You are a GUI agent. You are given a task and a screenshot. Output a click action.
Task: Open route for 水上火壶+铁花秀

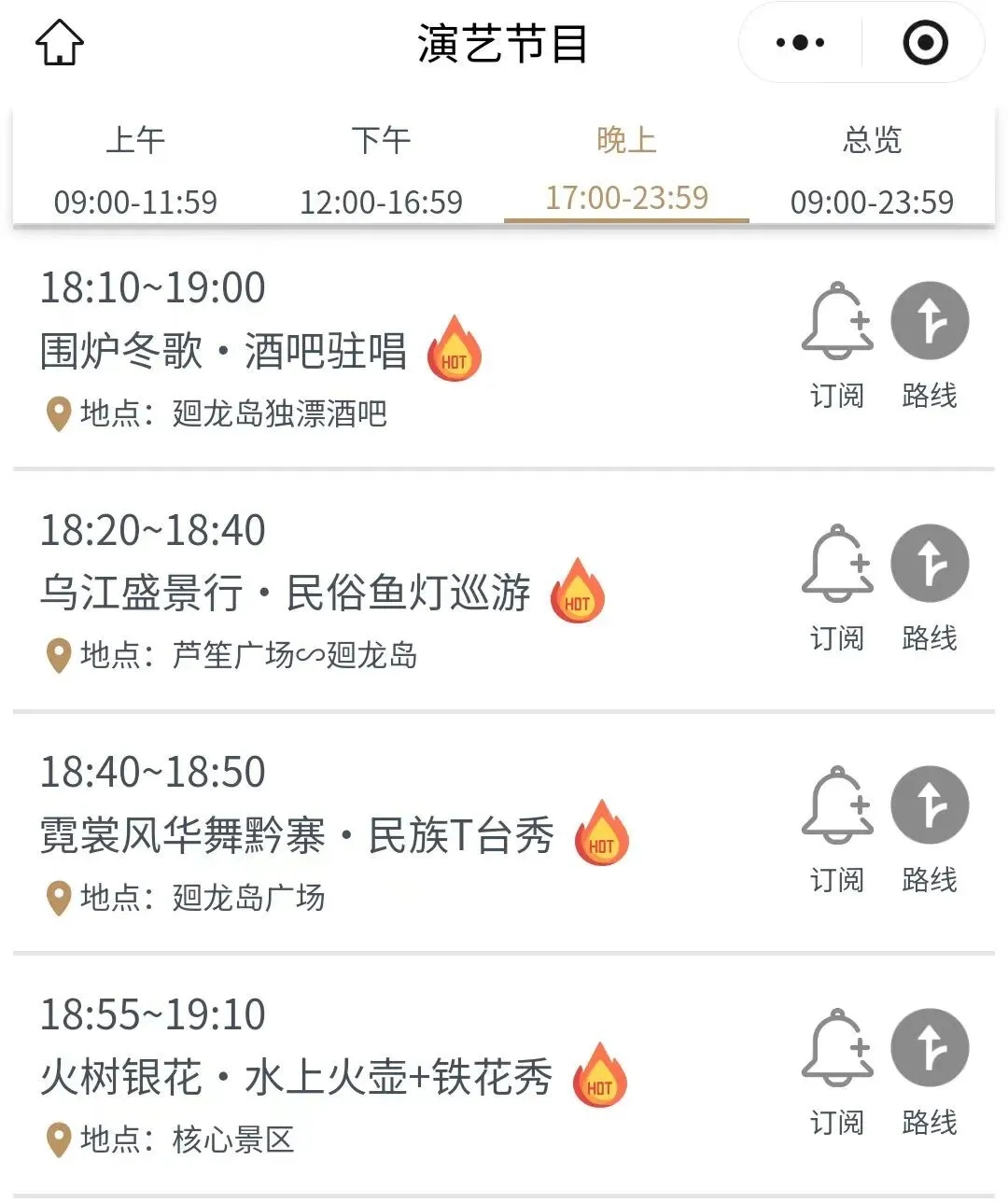tap(930, 1073)
